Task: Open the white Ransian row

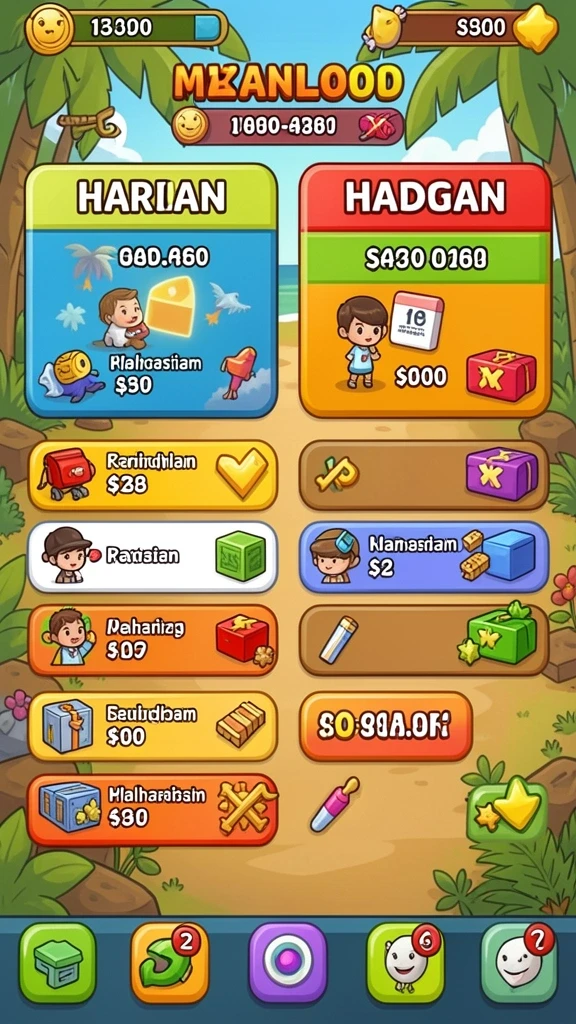Action: click(152, 556)
